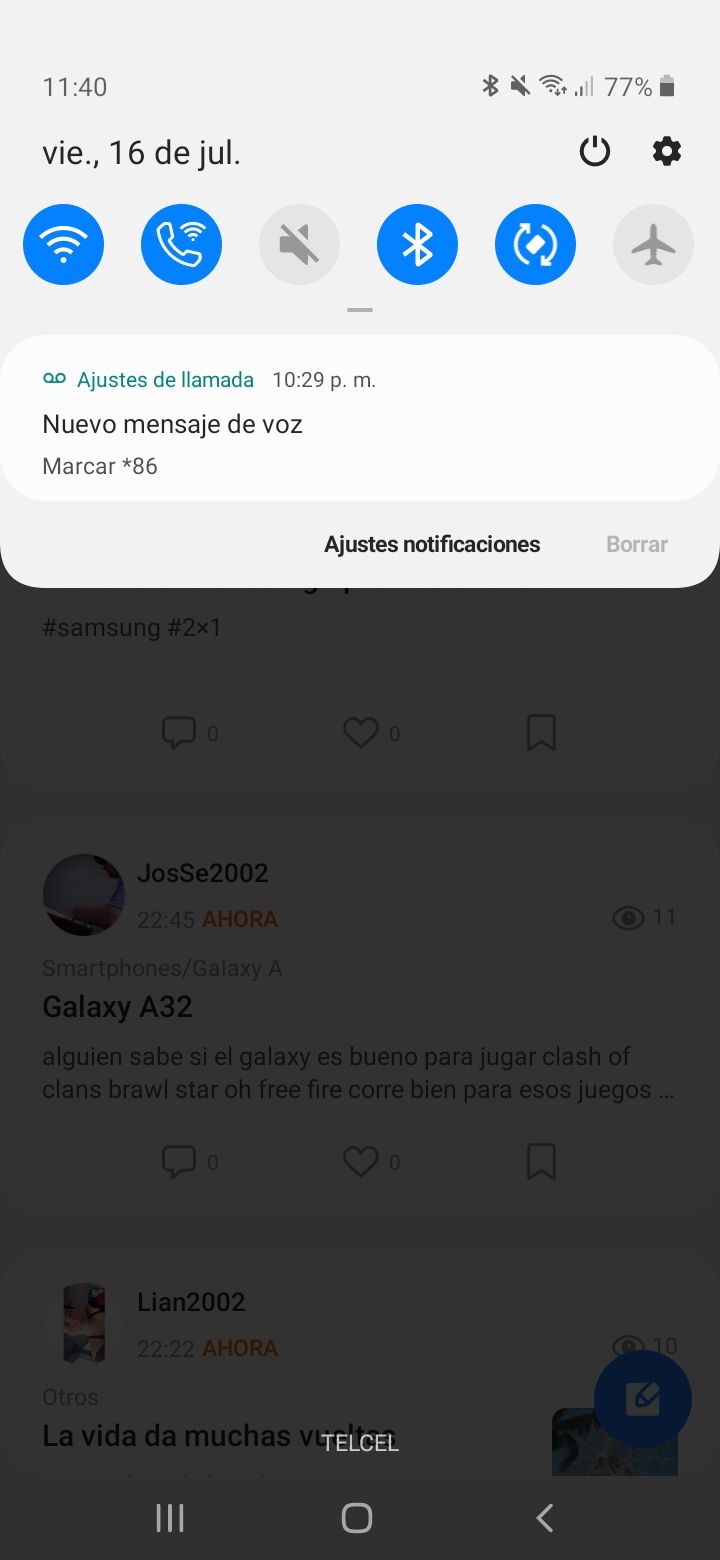Toggle auto rotate setting
The height and width of the screenshot is (1560, 720).
535,245
